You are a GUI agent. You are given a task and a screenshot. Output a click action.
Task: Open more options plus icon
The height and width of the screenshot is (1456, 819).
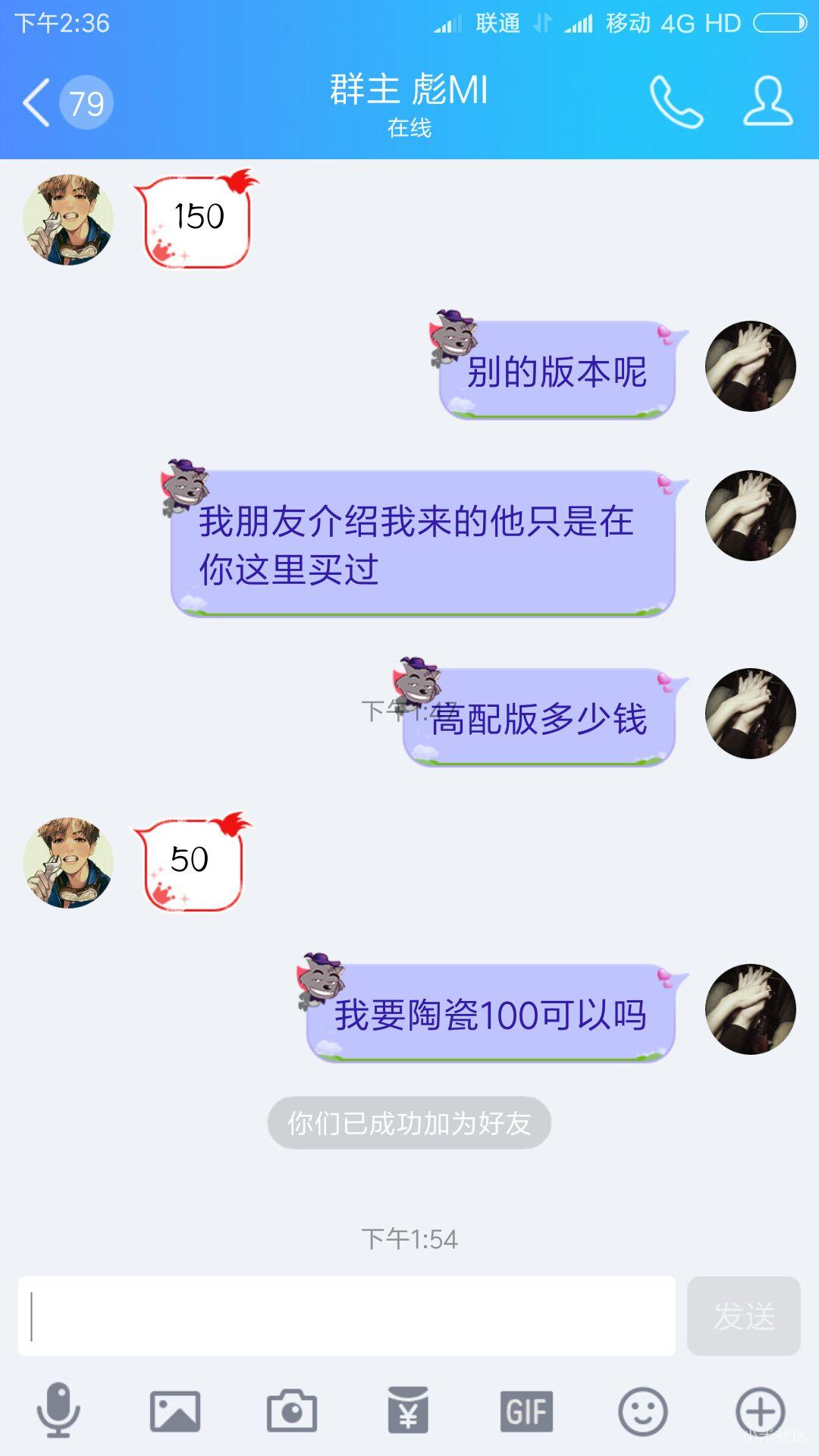tap(760, 1410)
